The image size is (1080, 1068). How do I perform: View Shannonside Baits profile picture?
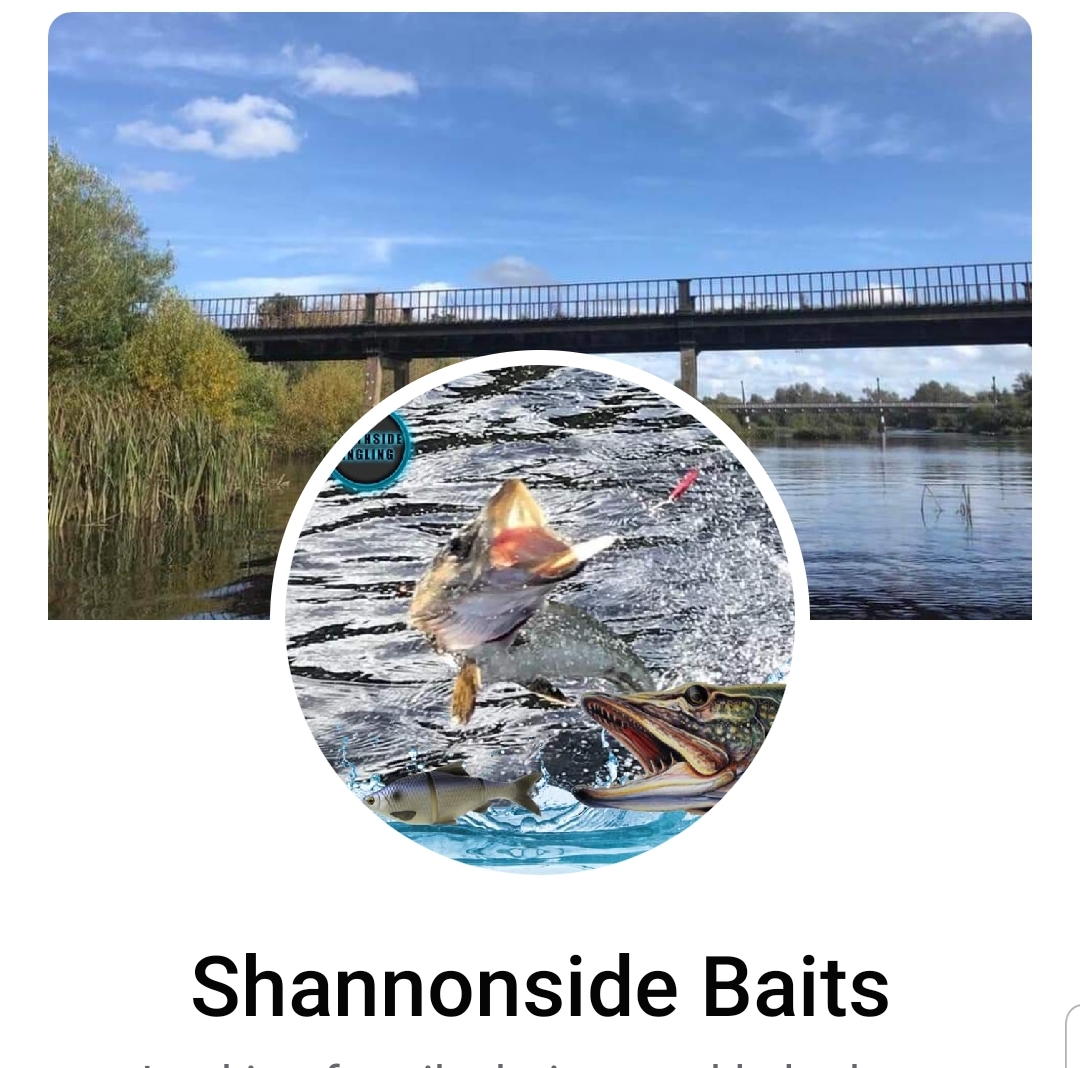click(540, 612)
